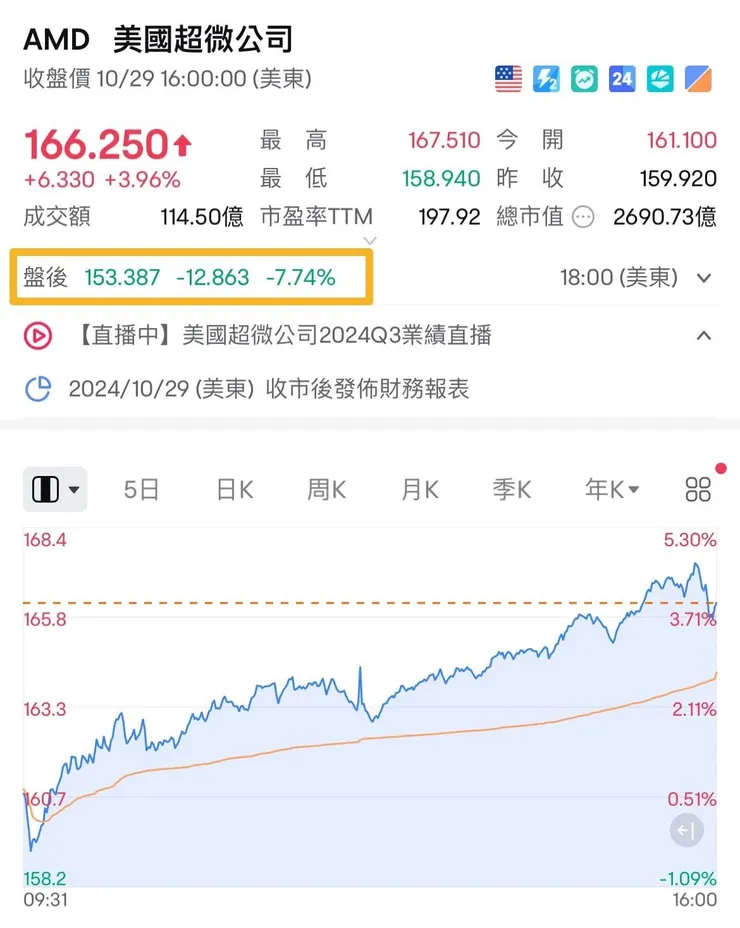Click the back-to-latest arrow on the chart
Image resolution: width=740 pixels, height=928 pixels.
[x=686, y=830]
